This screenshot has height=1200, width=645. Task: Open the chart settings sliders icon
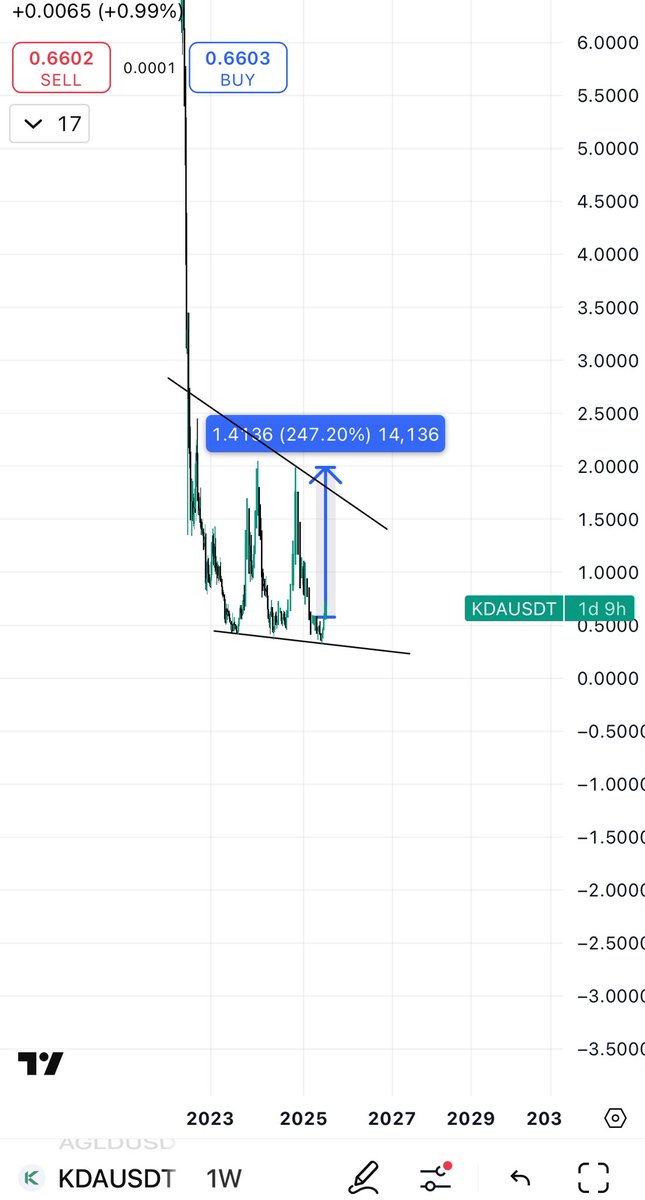[436, 1176]
